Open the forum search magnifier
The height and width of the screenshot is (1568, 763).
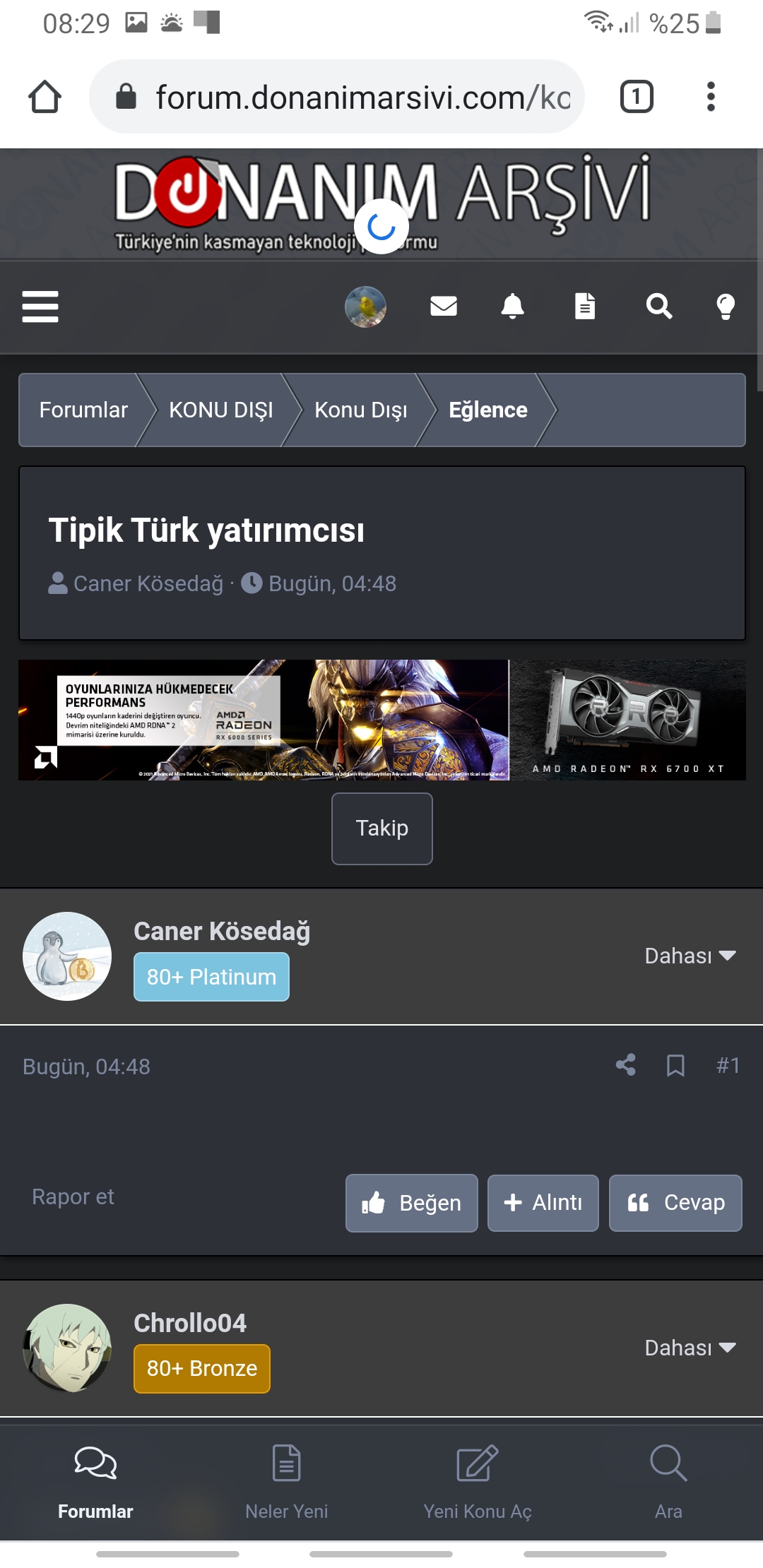658,307
